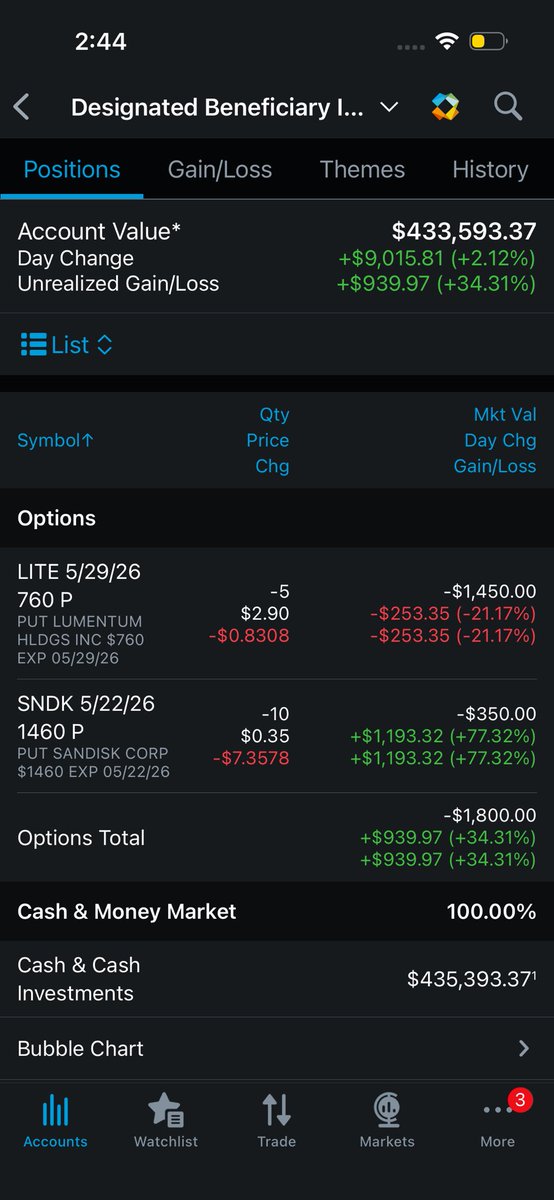The height and width of the screenshot is (1200, 554).
Task: Open the More menu with badge
Action: tap(498, 1119)
